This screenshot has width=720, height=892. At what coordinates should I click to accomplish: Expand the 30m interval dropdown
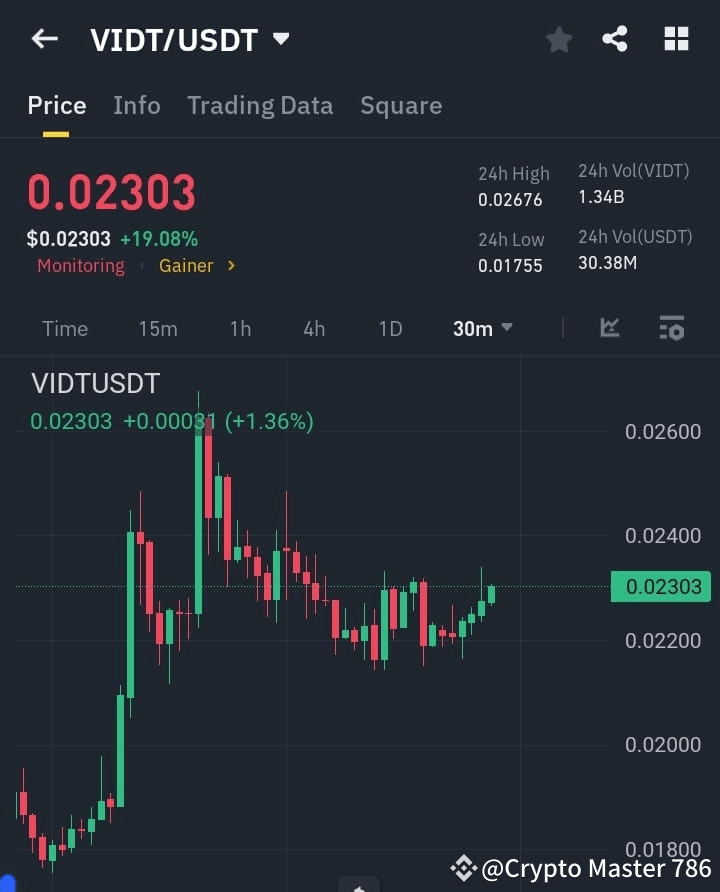482,328
